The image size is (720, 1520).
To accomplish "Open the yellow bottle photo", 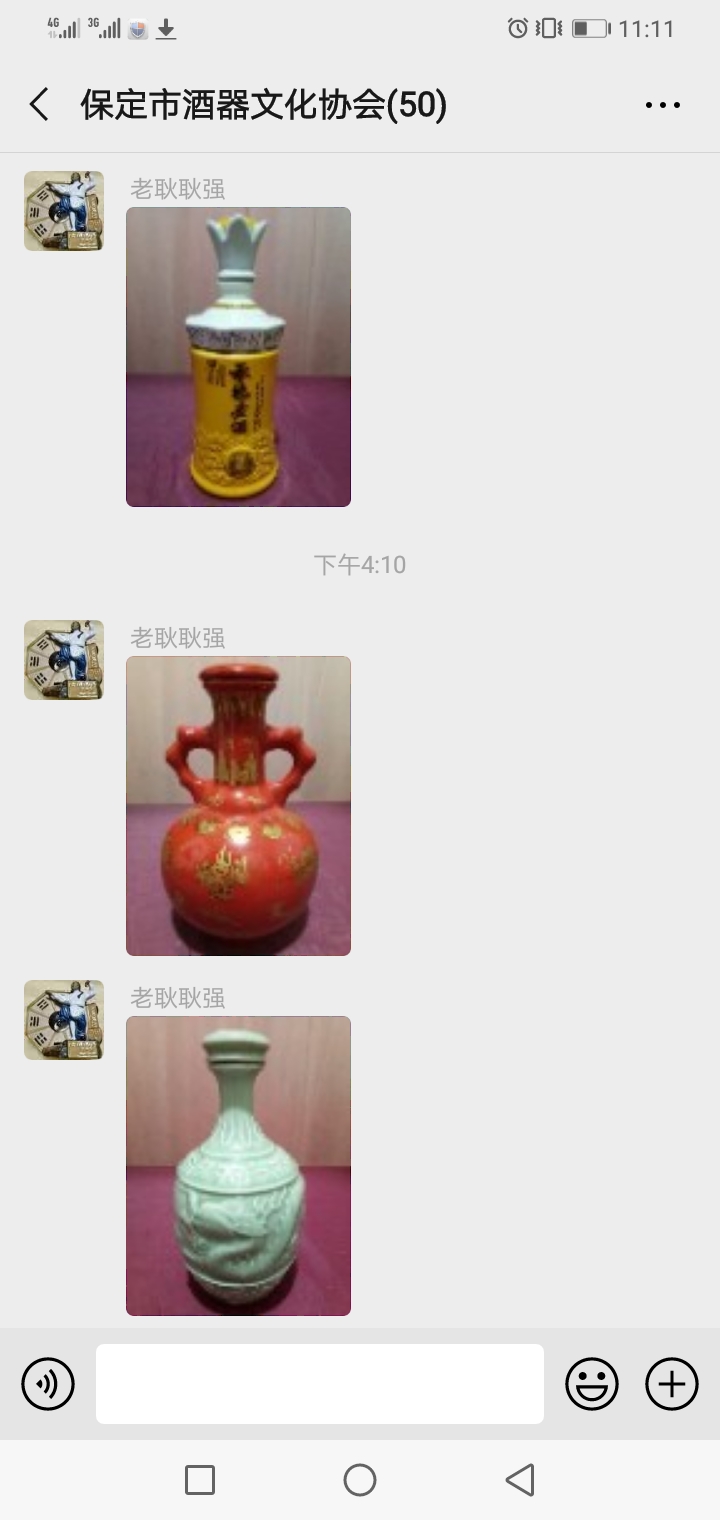I will pyautogui.click(x=238, y=357).
